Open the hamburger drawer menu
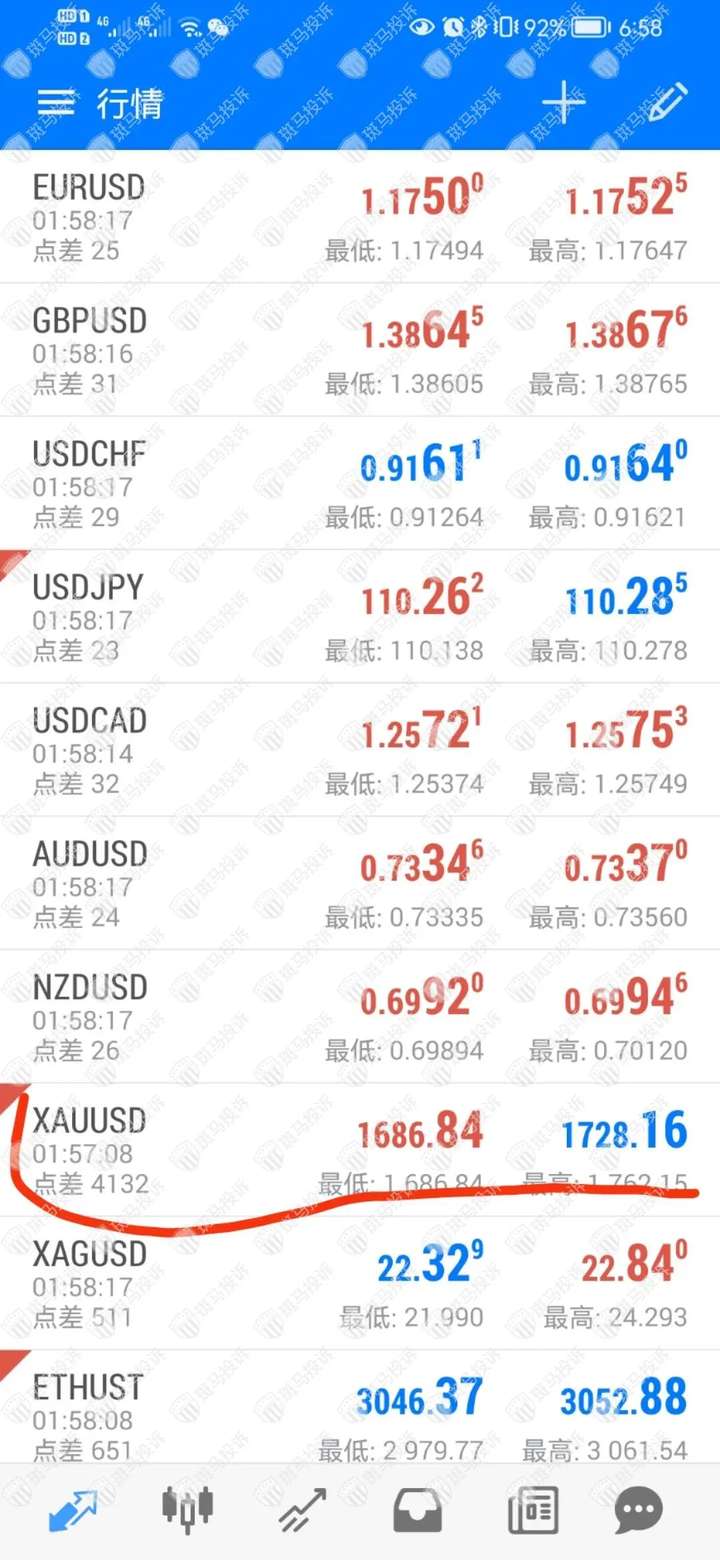The height and width of the screenshot is (1560, 720). (x=57, y=103)
